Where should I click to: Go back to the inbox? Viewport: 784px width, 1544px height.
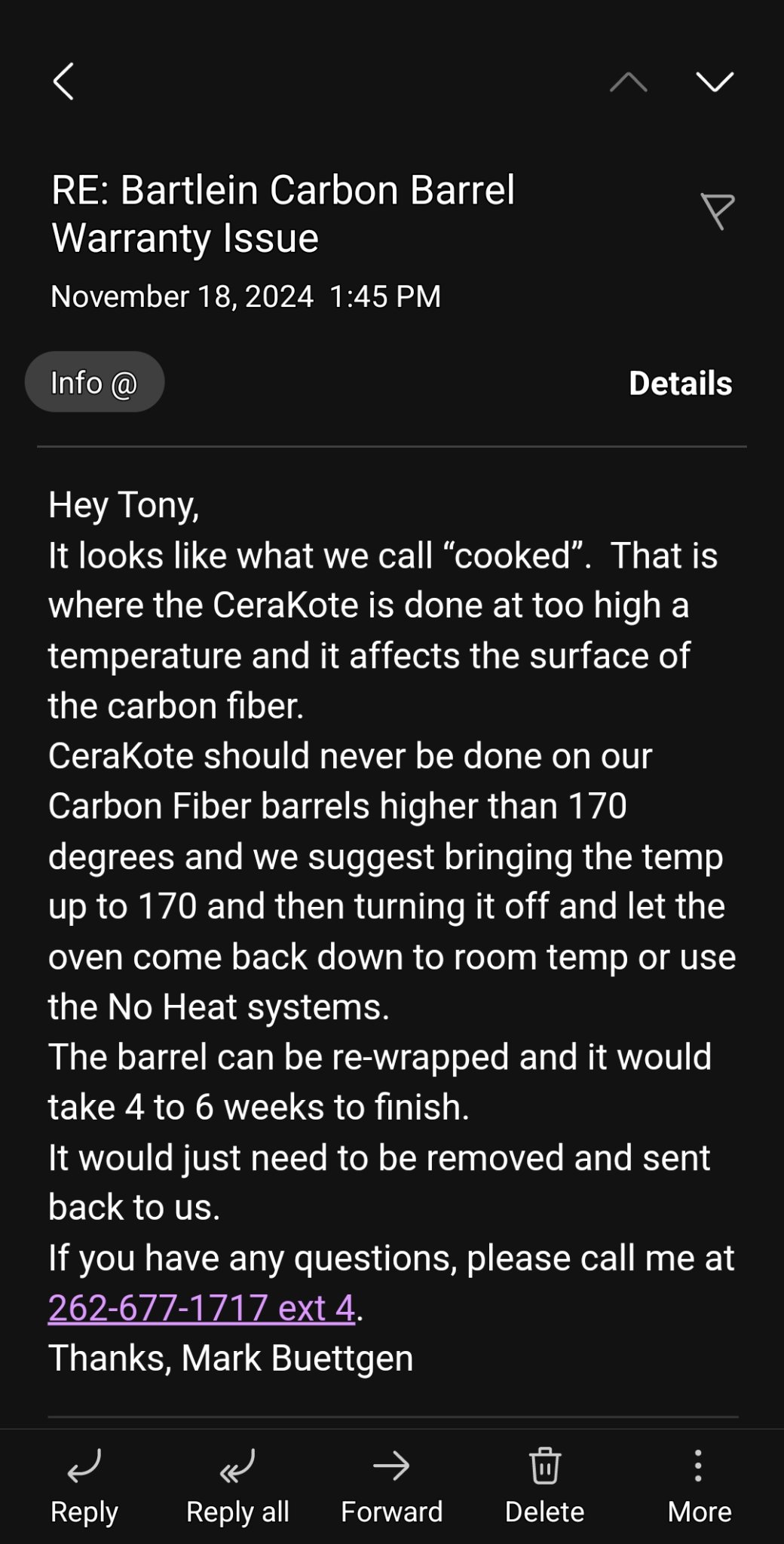(x=63, y=81)
